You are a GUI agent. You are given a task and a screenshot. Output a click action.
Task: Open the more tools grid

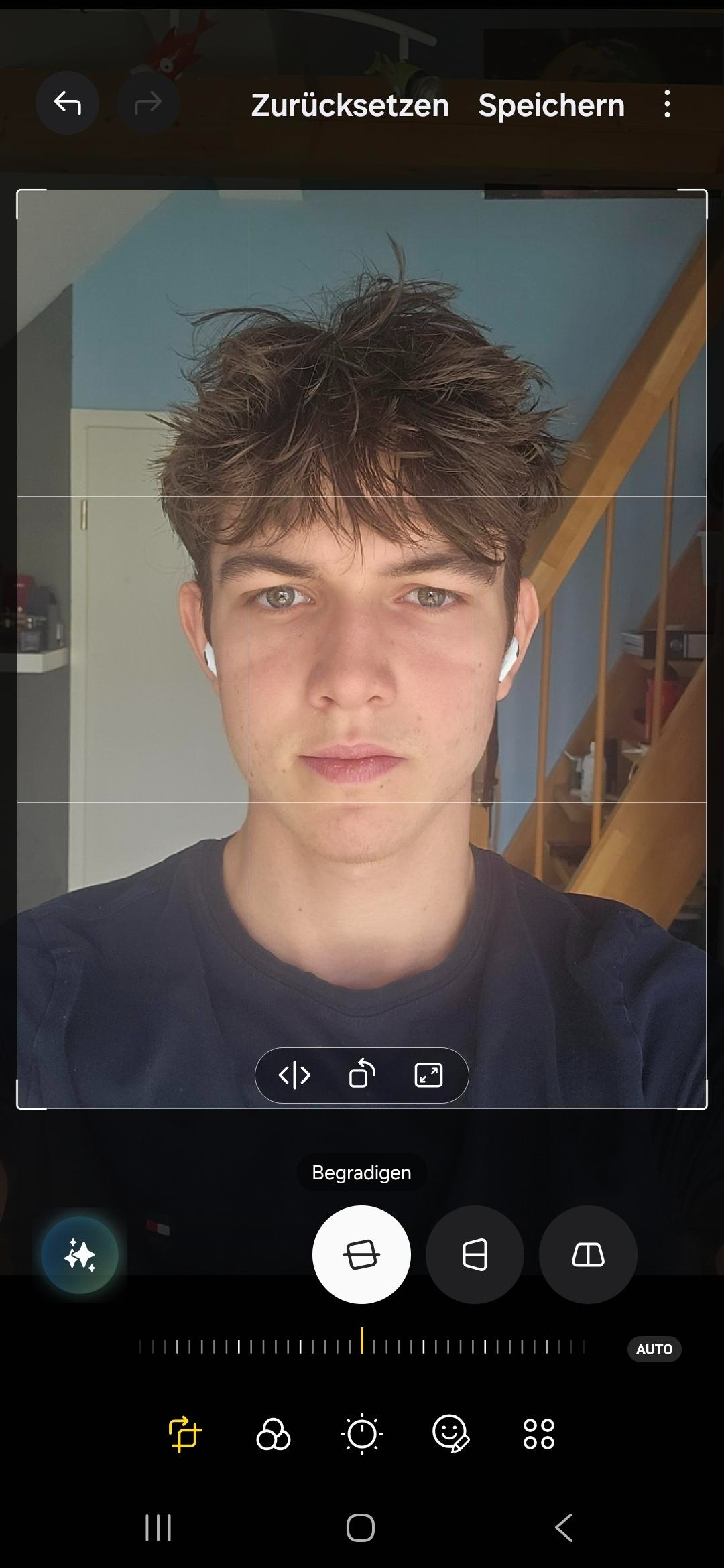539,1435
